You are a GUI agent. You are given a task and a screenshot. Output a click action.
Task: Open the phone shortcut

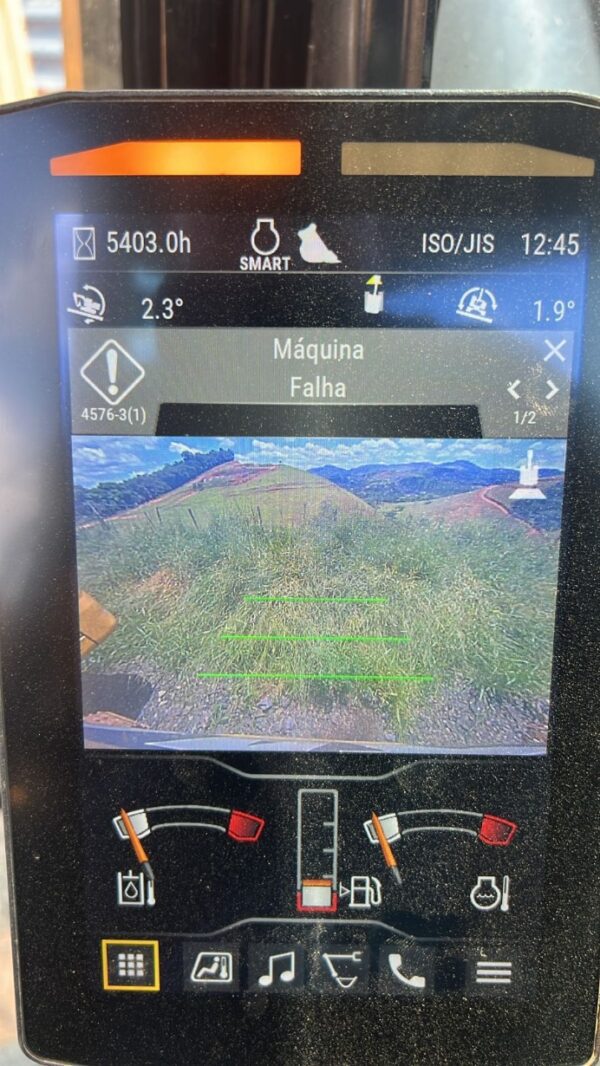pos(406,969)
